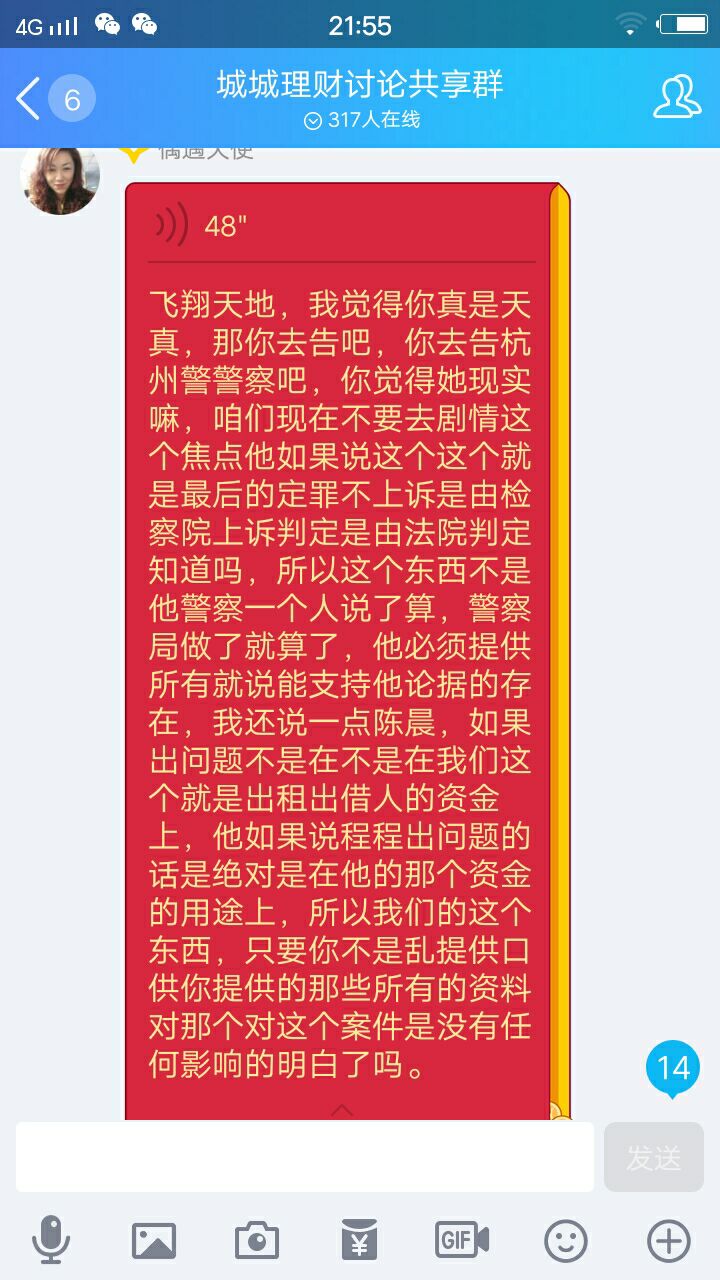Show the 317人在线 online members dropdown
The image size is (720, 1280).
[x=361, y=120]
